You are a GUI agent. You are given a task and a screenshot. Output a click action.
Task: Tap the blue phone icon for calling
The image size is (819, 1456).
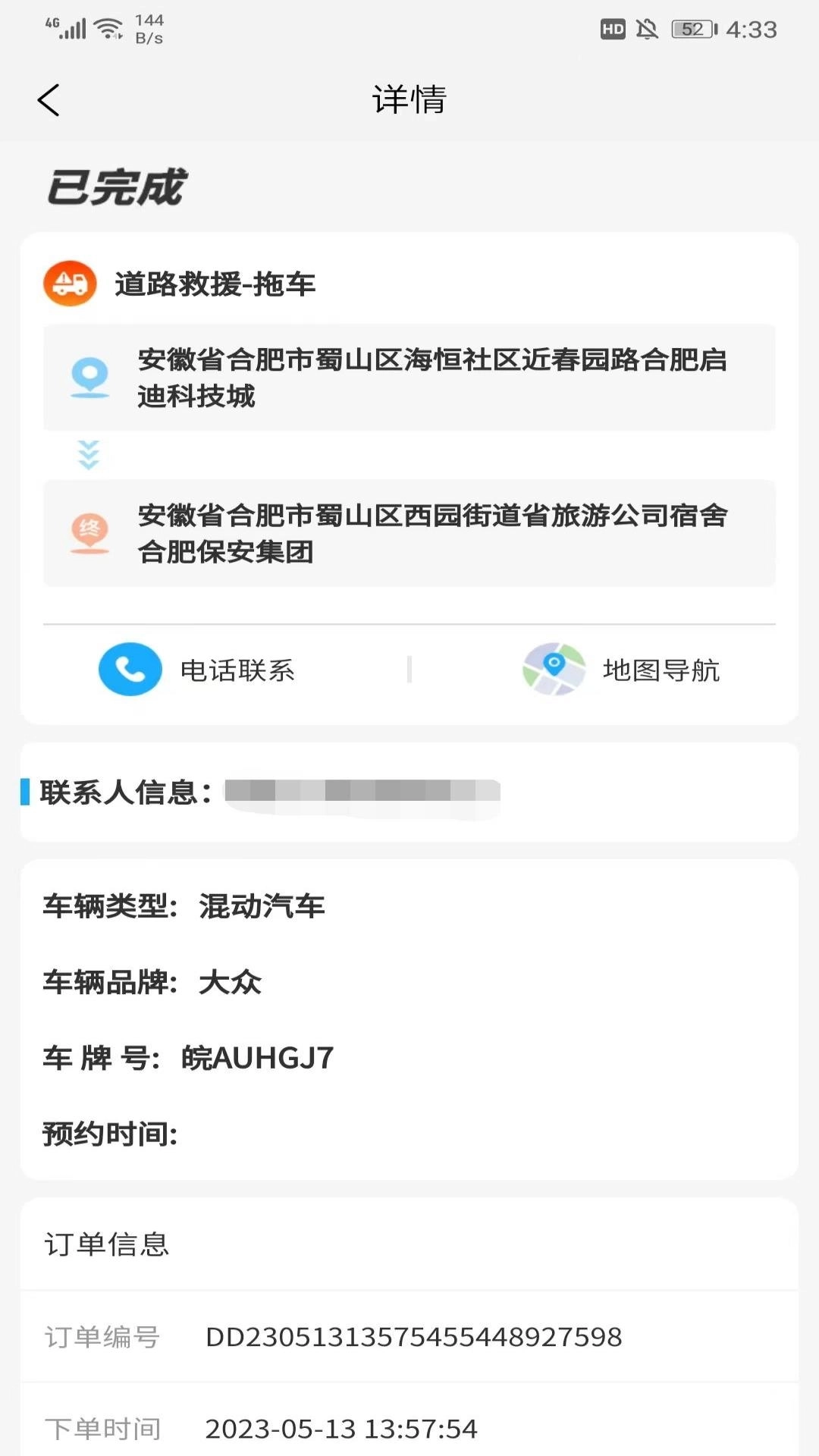pyautogui.click(x=130, y=670)
